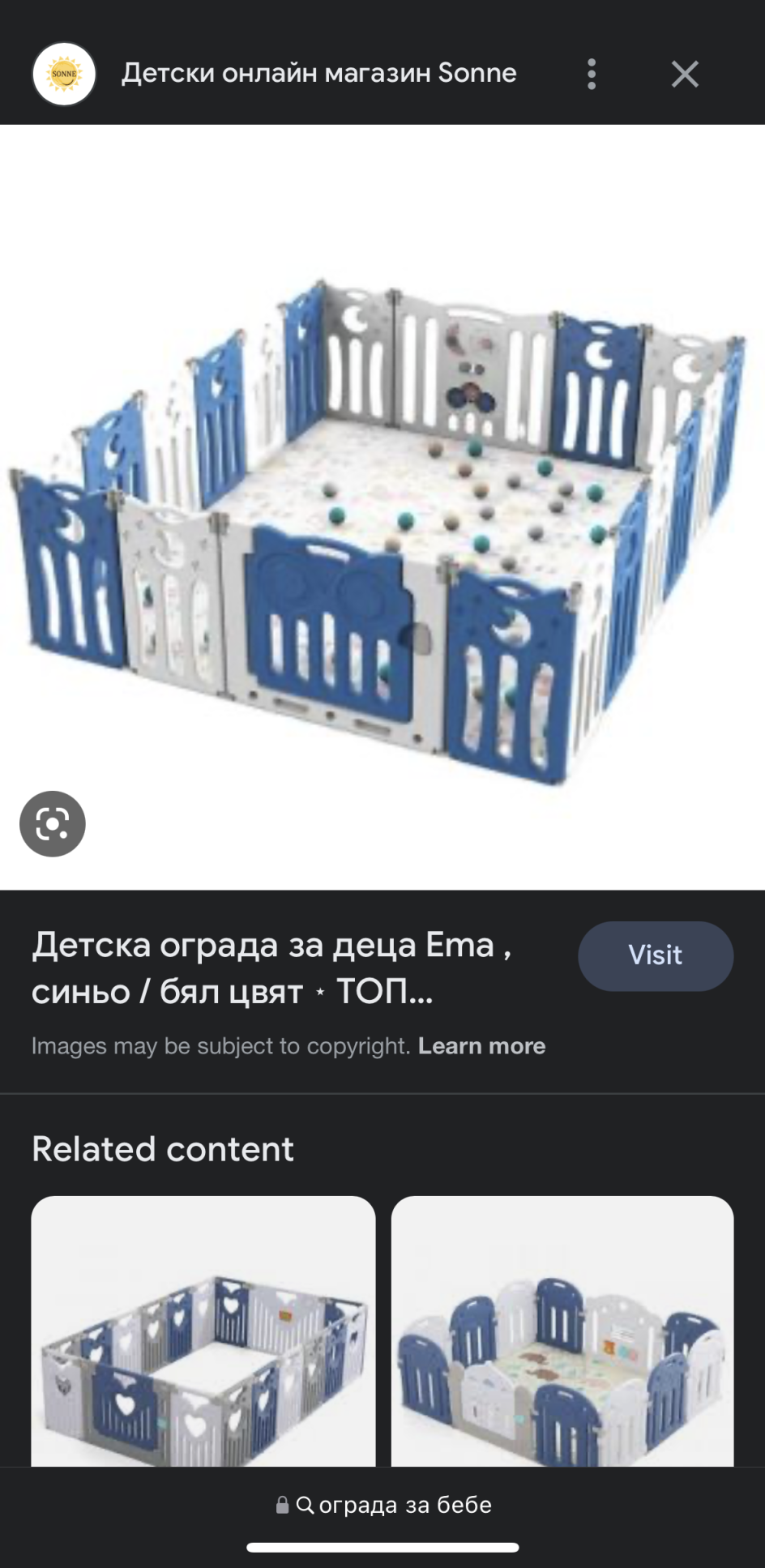Search this image with Lens
This screenshot has height=1568, width=765.
(x=53, y=823)
